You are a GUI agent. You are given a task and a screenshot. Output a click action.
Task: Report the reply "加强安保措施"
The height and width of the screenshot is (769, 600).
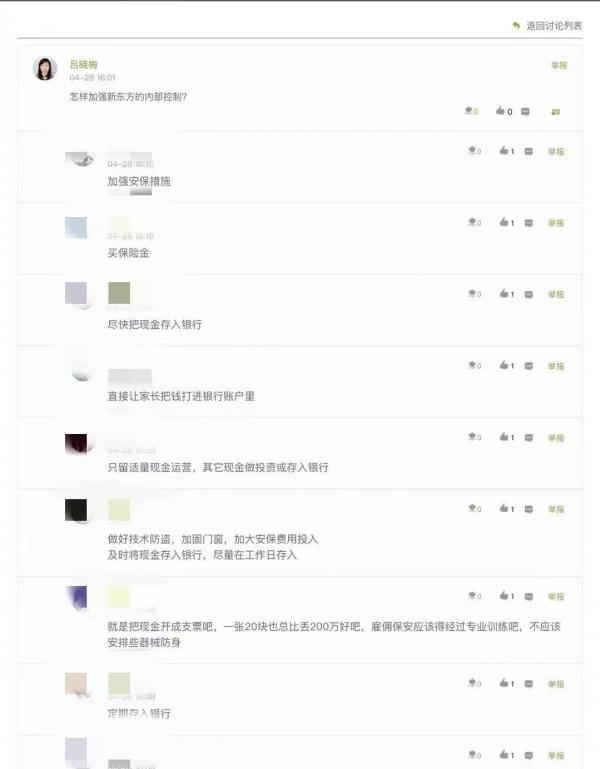(x=556, y=152)
